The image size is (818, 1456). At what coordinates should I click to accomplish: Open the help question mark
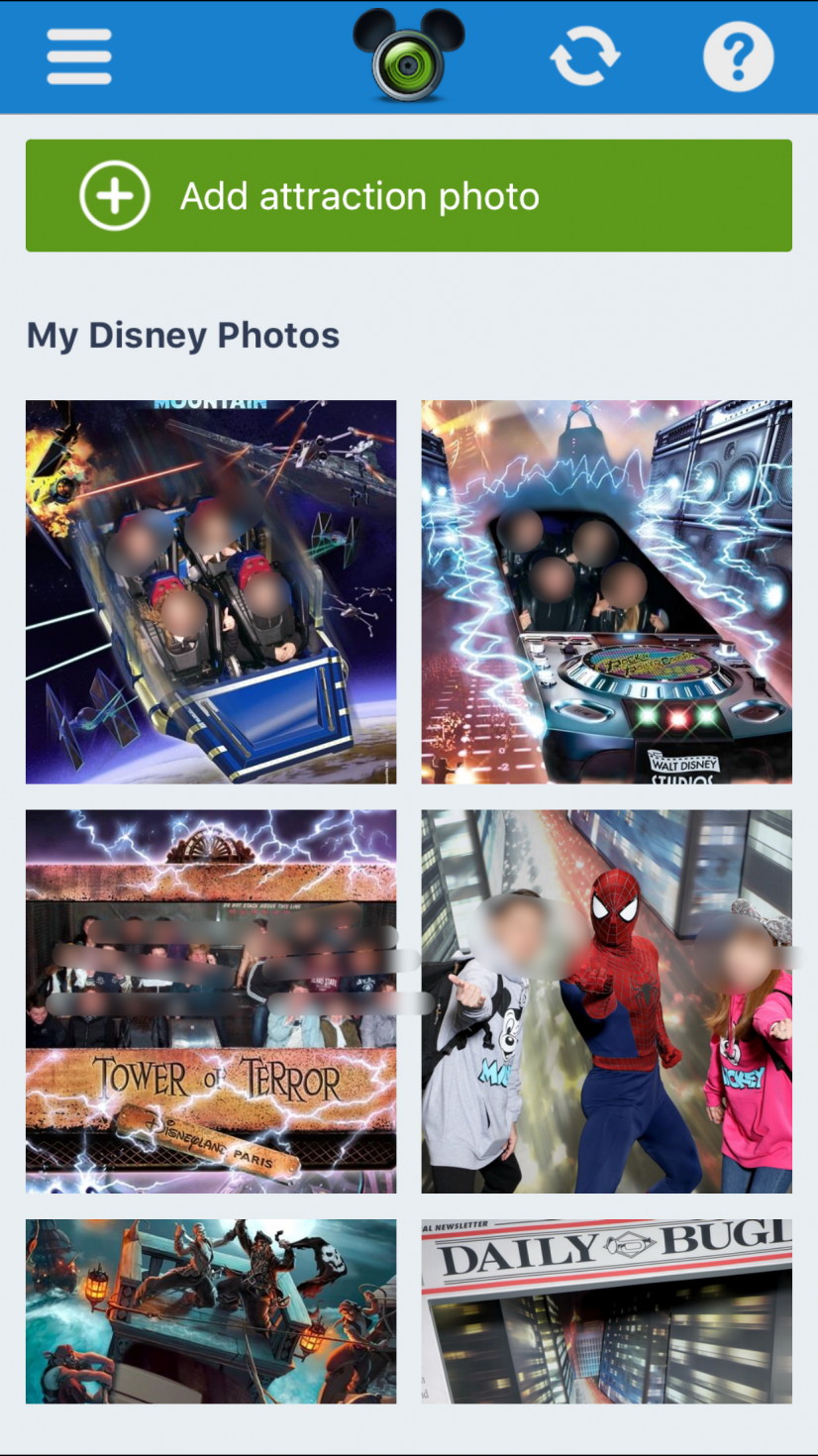coord(738,56)
